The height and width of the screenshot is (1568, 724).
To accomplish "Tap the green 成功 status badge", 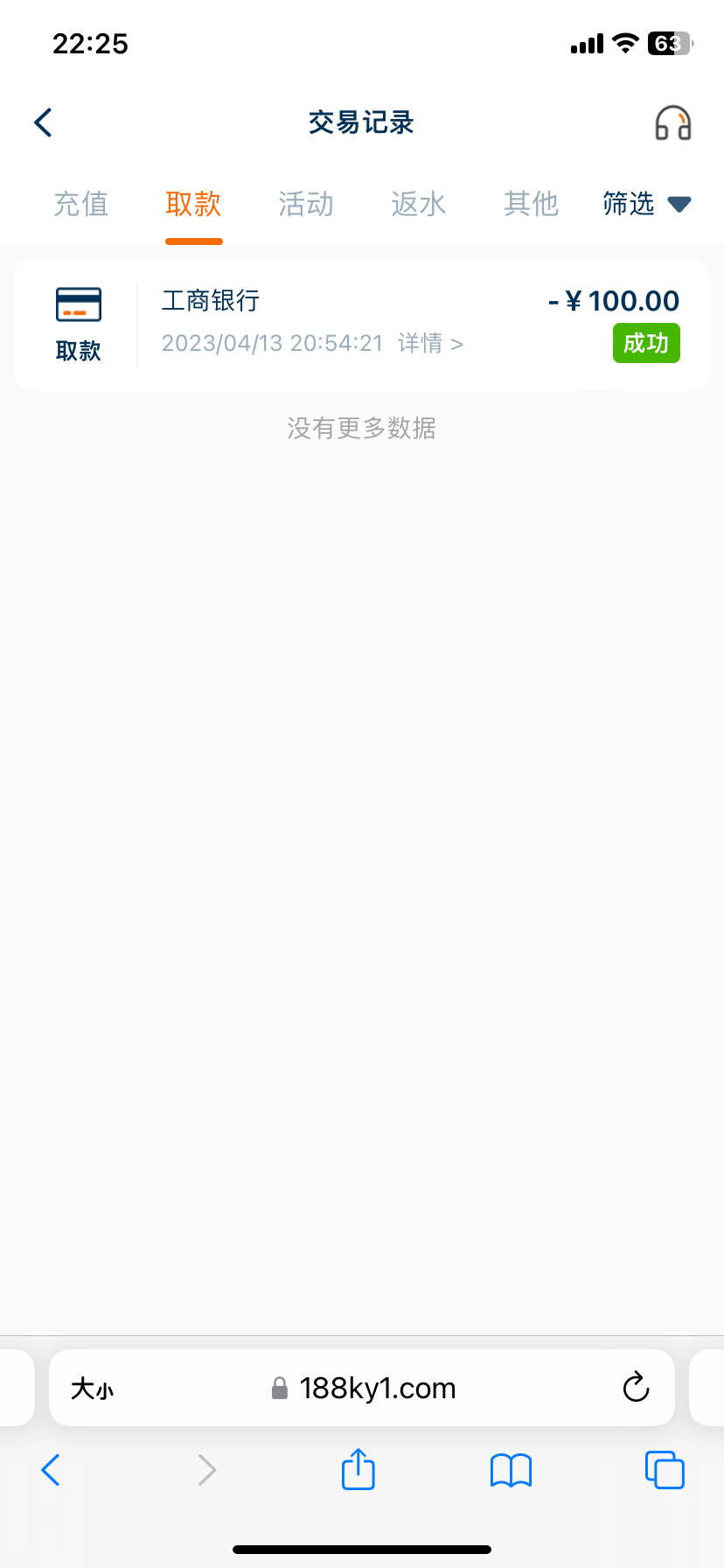I will (x=646, y=343).
